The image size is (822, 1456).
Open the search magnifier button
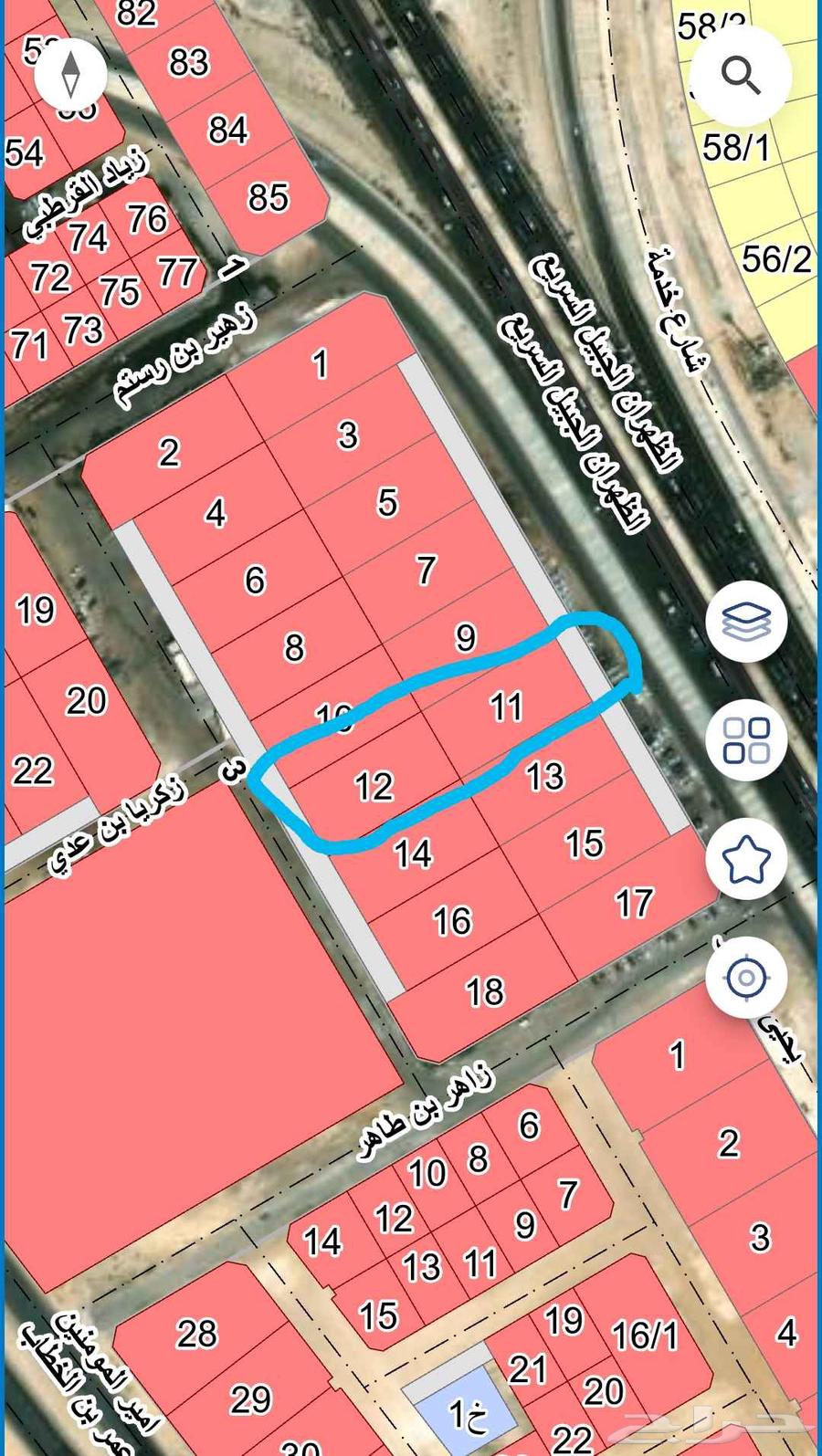point(740,75)
